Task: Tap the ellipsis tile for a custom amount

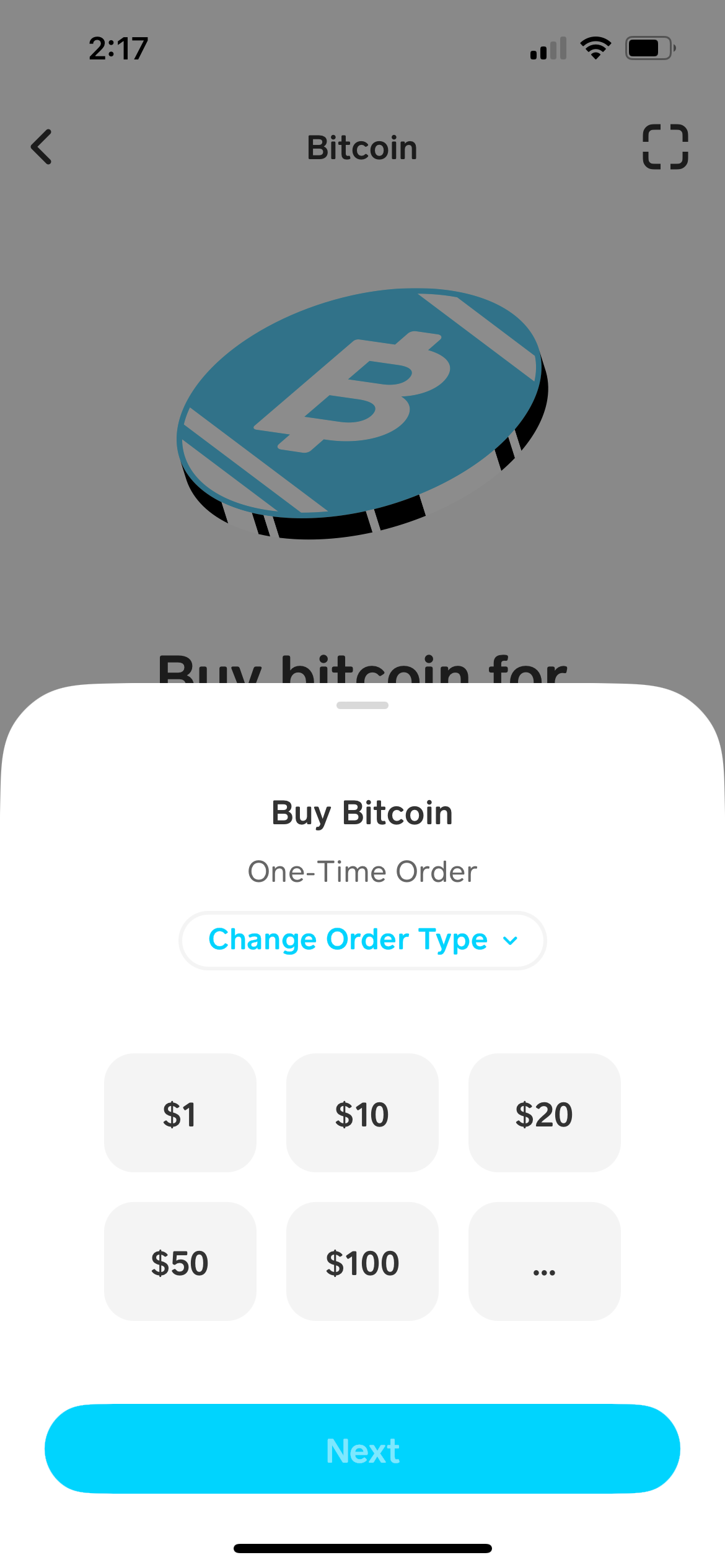Action: tap(544, 1262)
